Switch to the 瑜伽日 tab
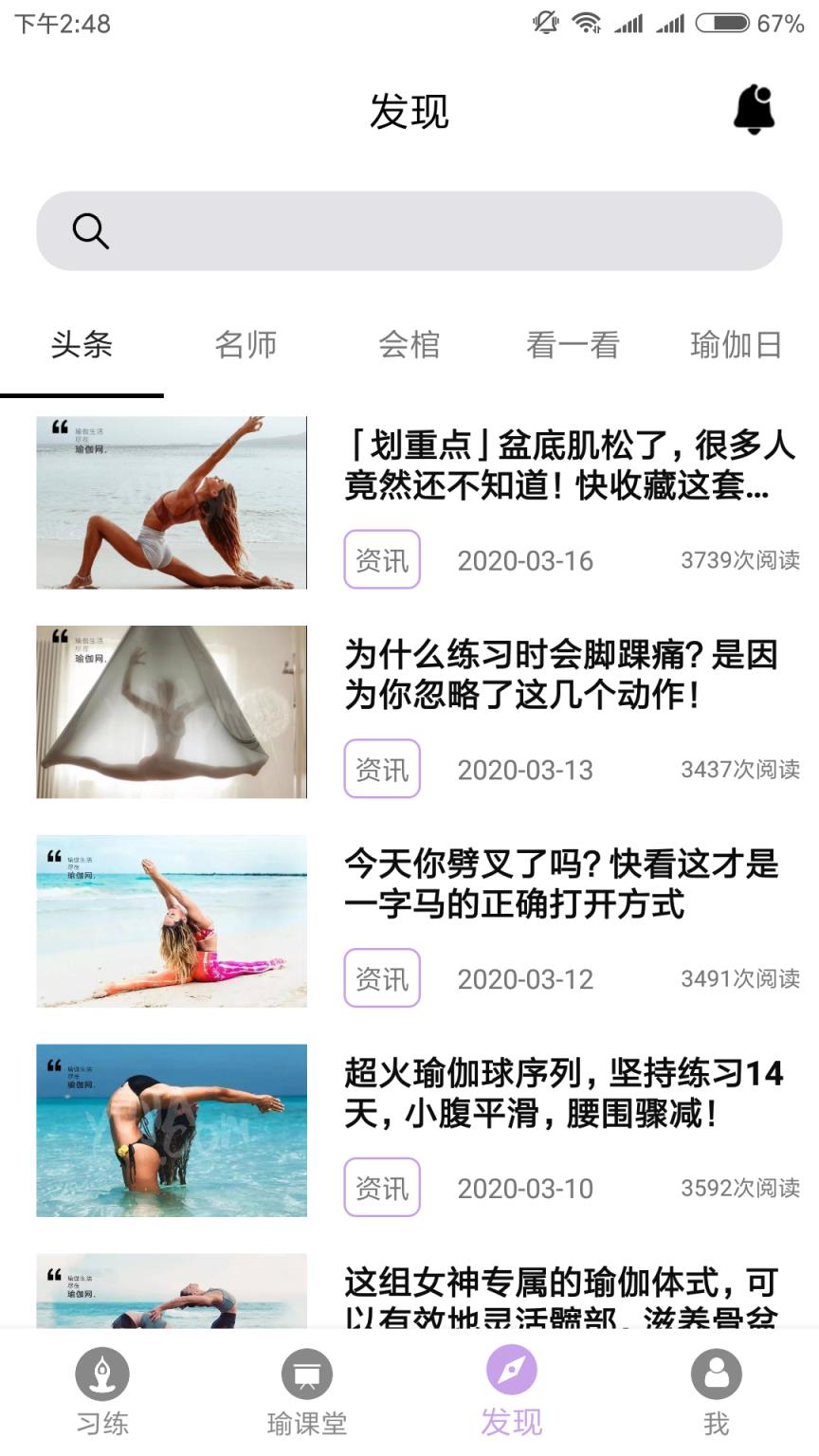The width and height of the screenshot is (819, 1456). pyautogui.click(x=736, y=345)
